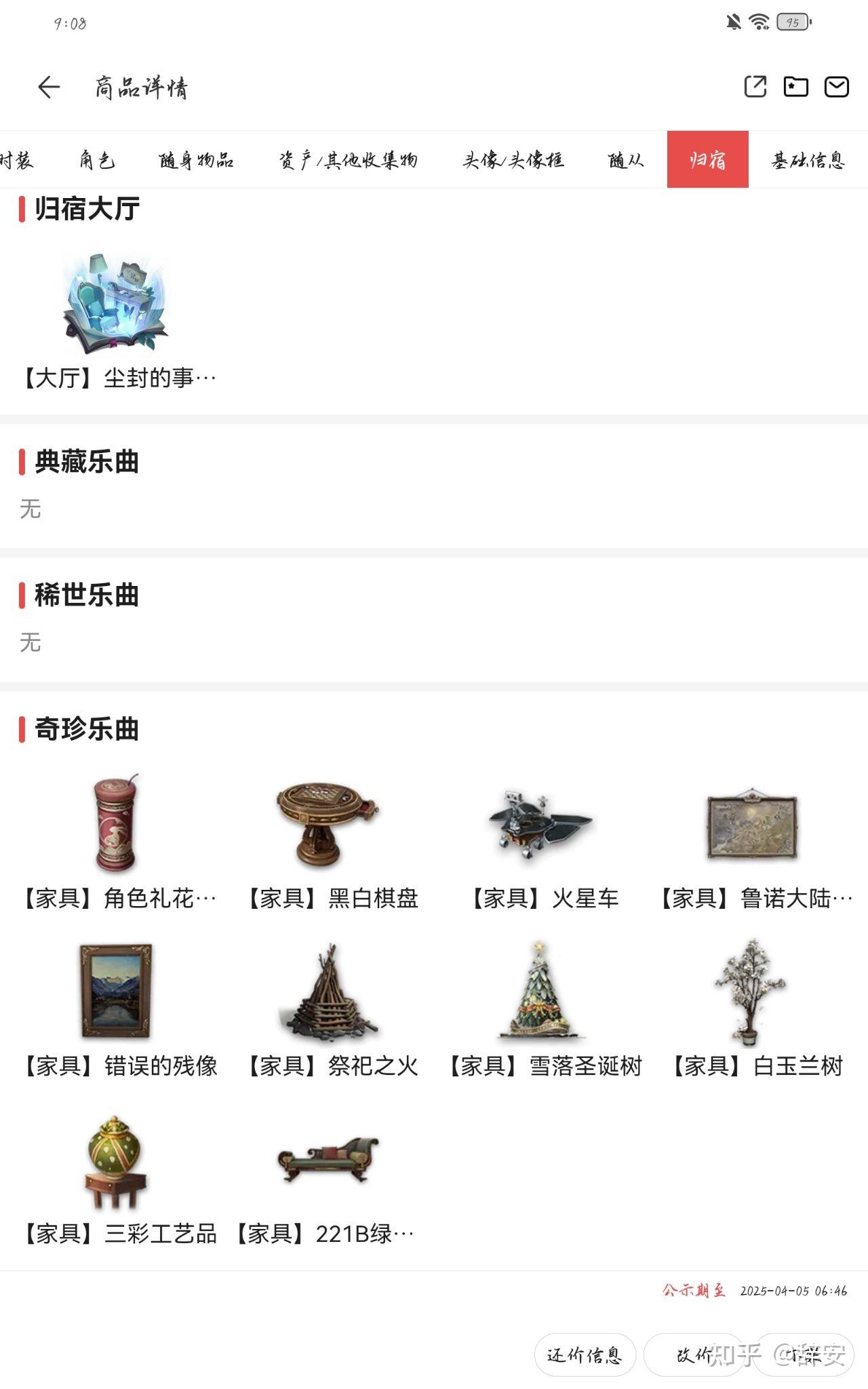
Task: Select the 头像/头像框 tab
Action: (x=513, y=160)
